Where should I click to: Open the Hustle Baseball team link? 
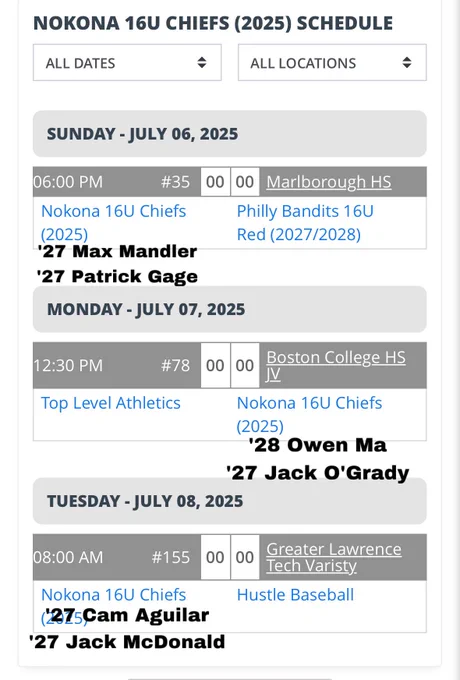295,595
